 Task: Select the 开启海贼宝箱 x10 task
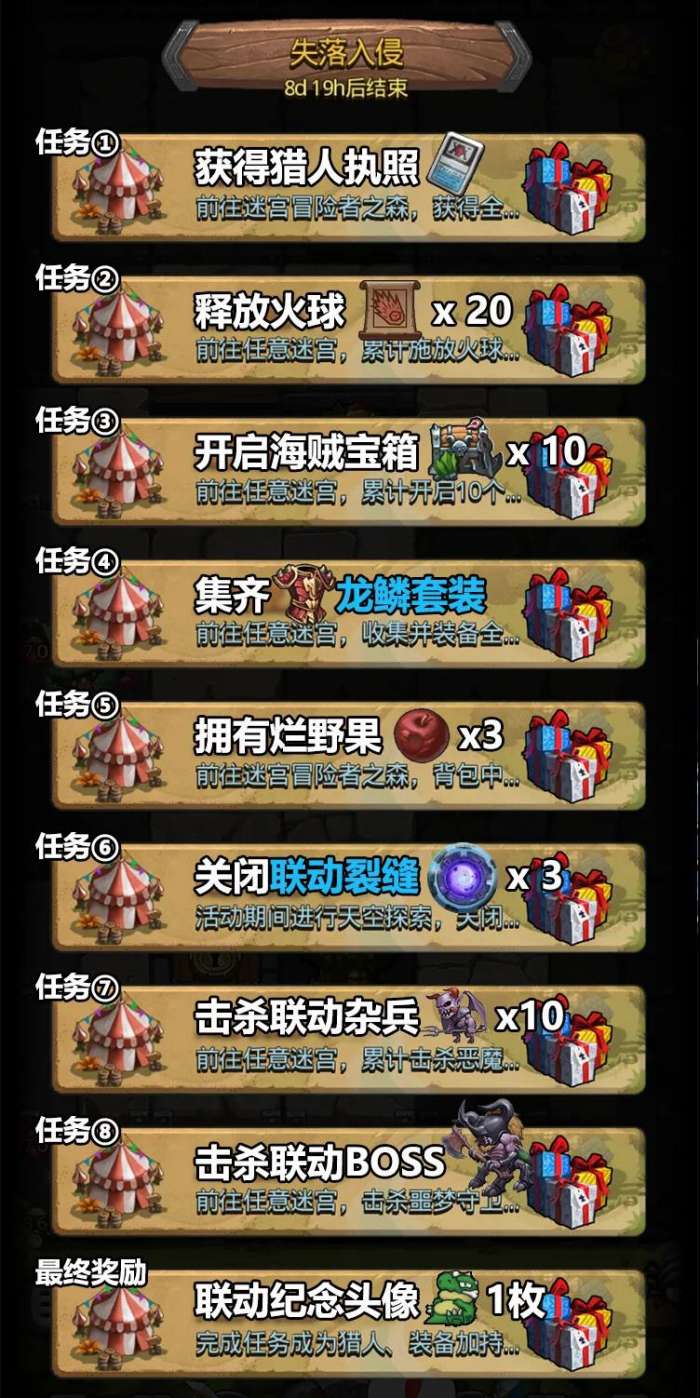click(x=350, y=470)
